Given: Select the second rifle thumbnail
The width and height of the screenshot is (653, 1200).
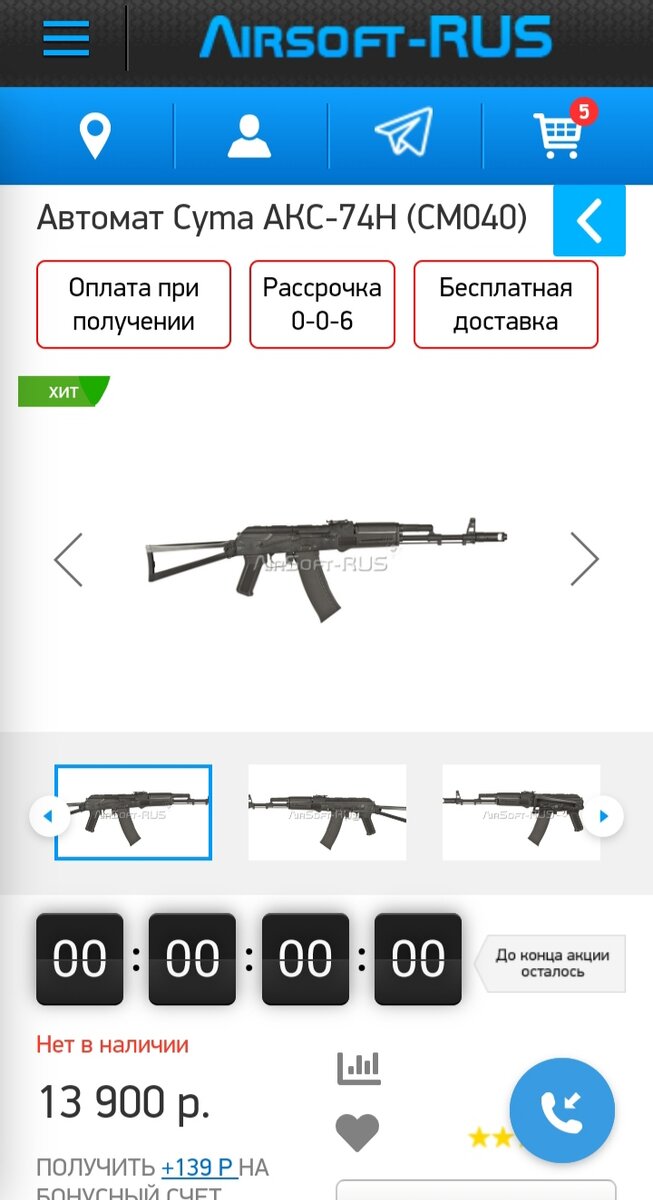Looking at the screenshot, I should [x=327, y=812].
